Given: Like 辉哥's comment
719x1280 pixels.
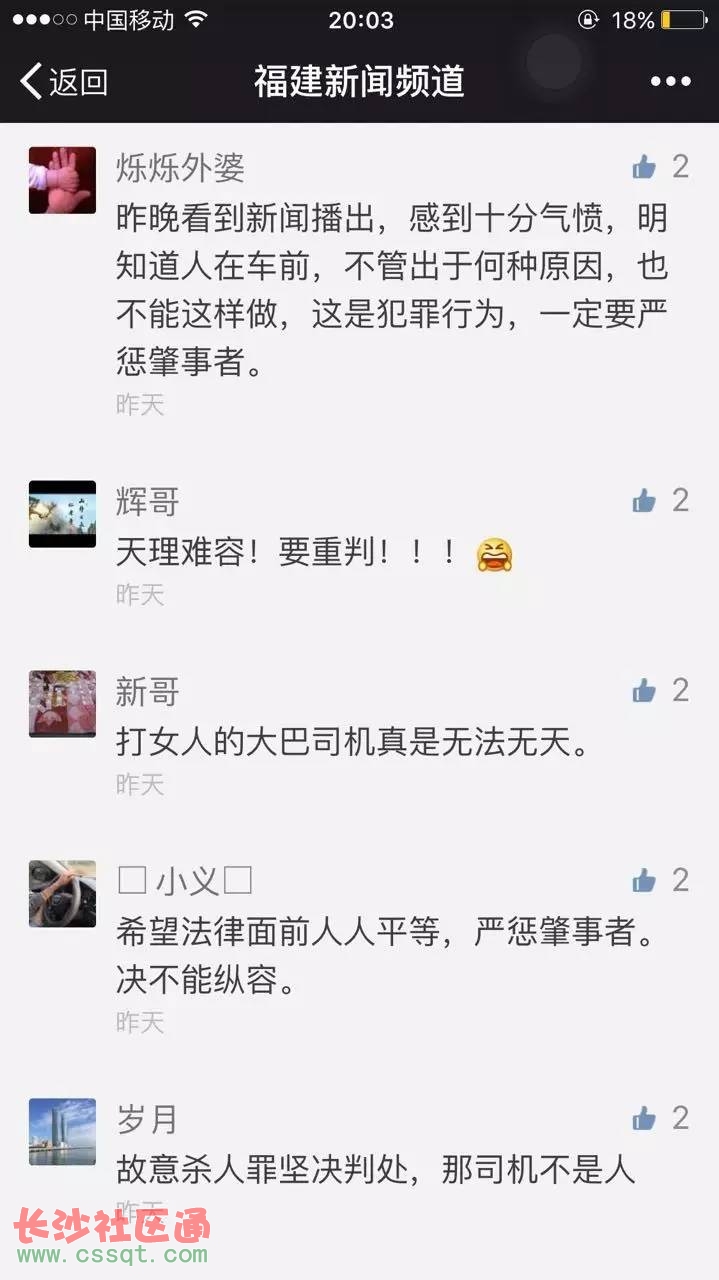Looking at the screenshot, I should click(x=645, y=500).
